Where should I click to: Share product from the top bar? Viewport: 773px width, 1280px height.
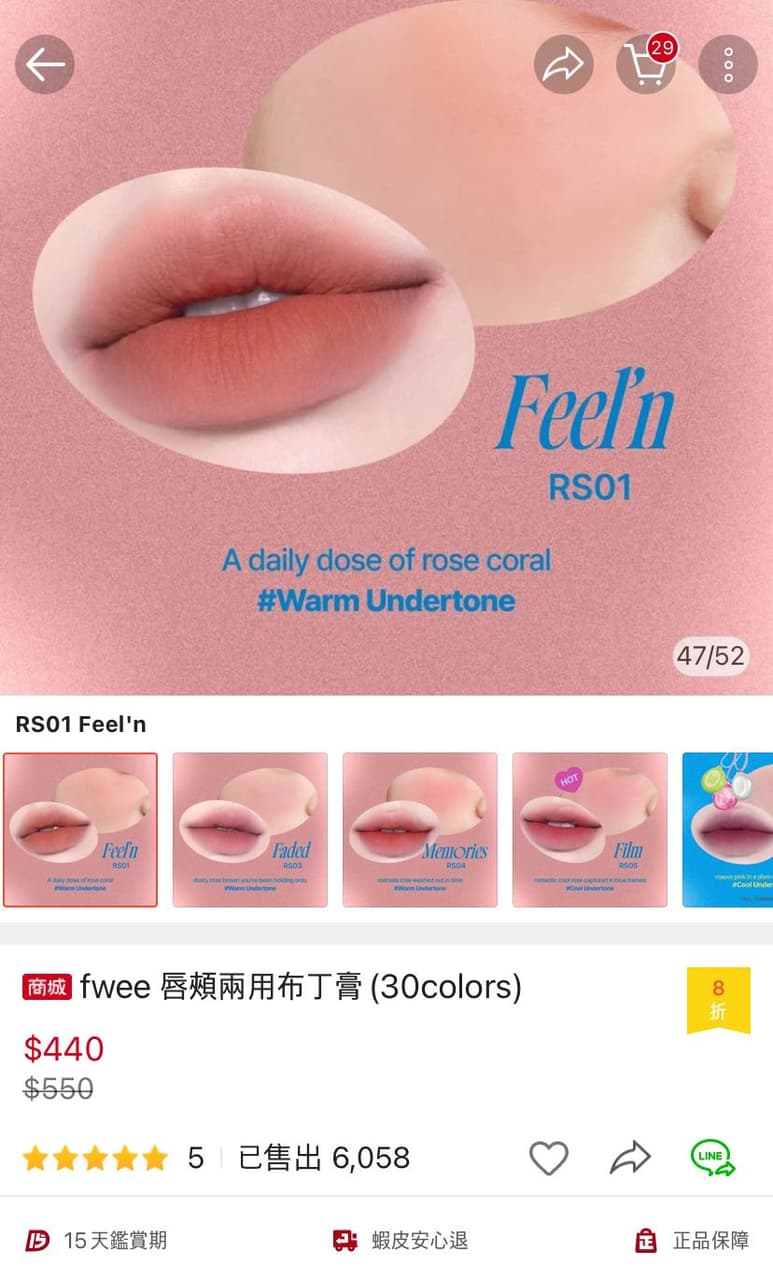[x=563, y=65]
